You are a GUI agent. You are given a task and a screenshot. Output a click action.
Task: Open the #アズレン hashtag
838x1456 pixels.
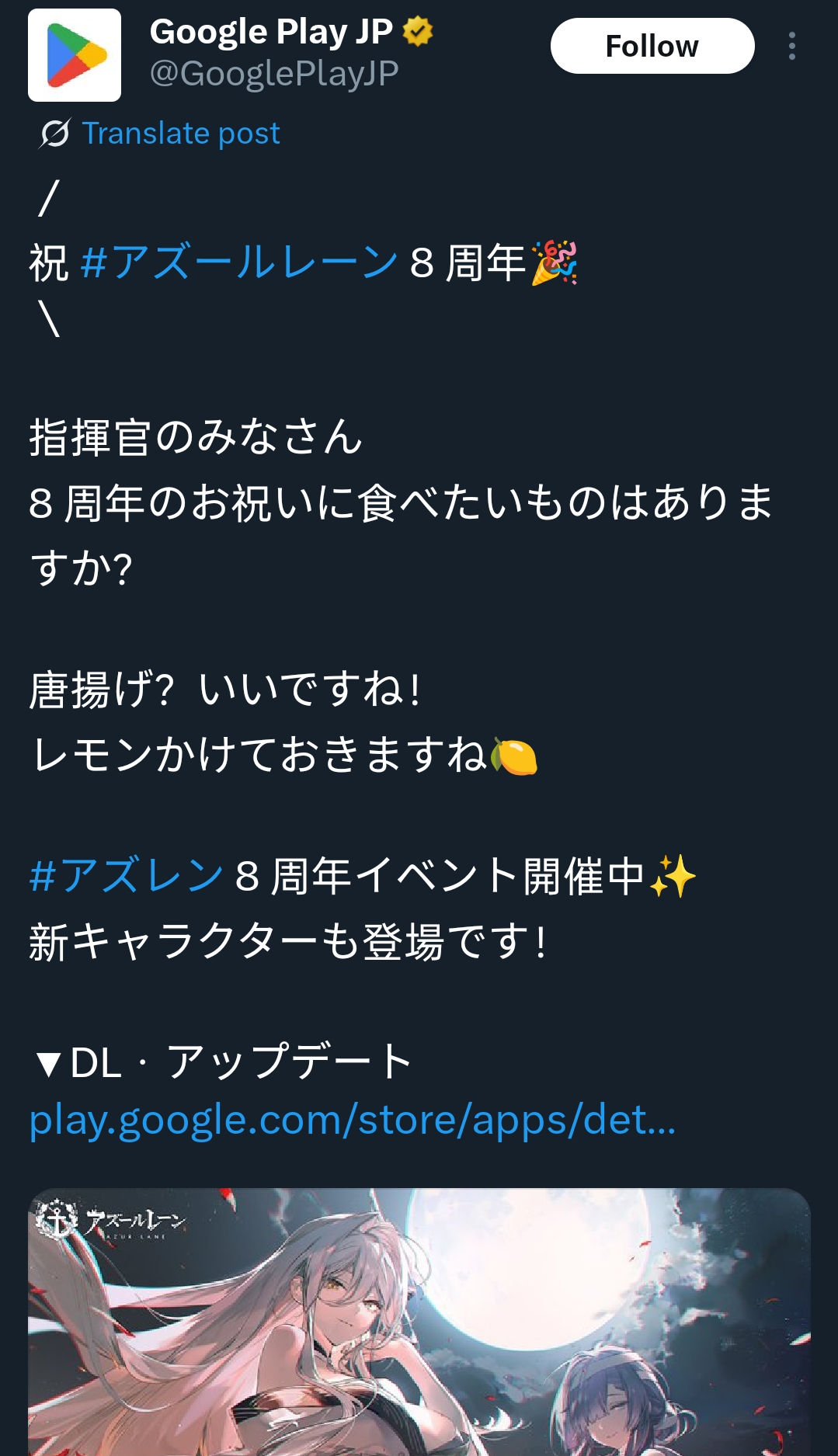click(127, 875)
